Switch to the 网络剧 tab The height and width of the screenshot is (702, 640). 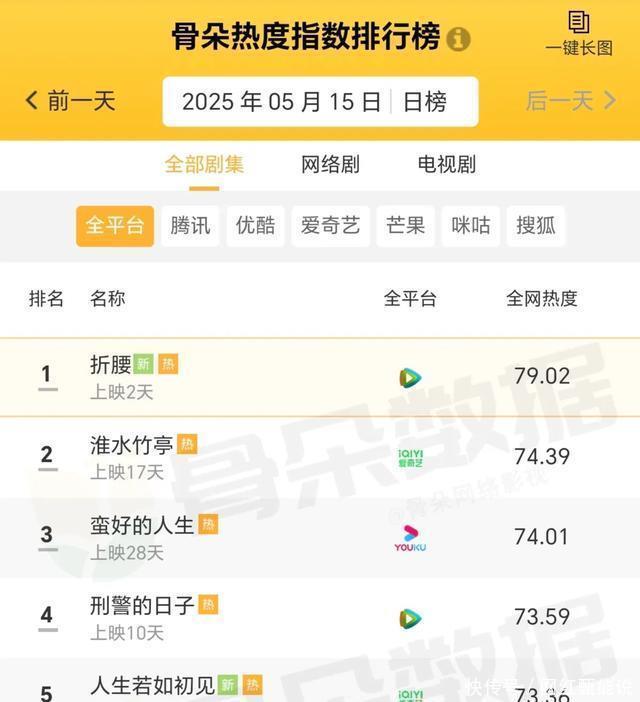click(330, 165)
